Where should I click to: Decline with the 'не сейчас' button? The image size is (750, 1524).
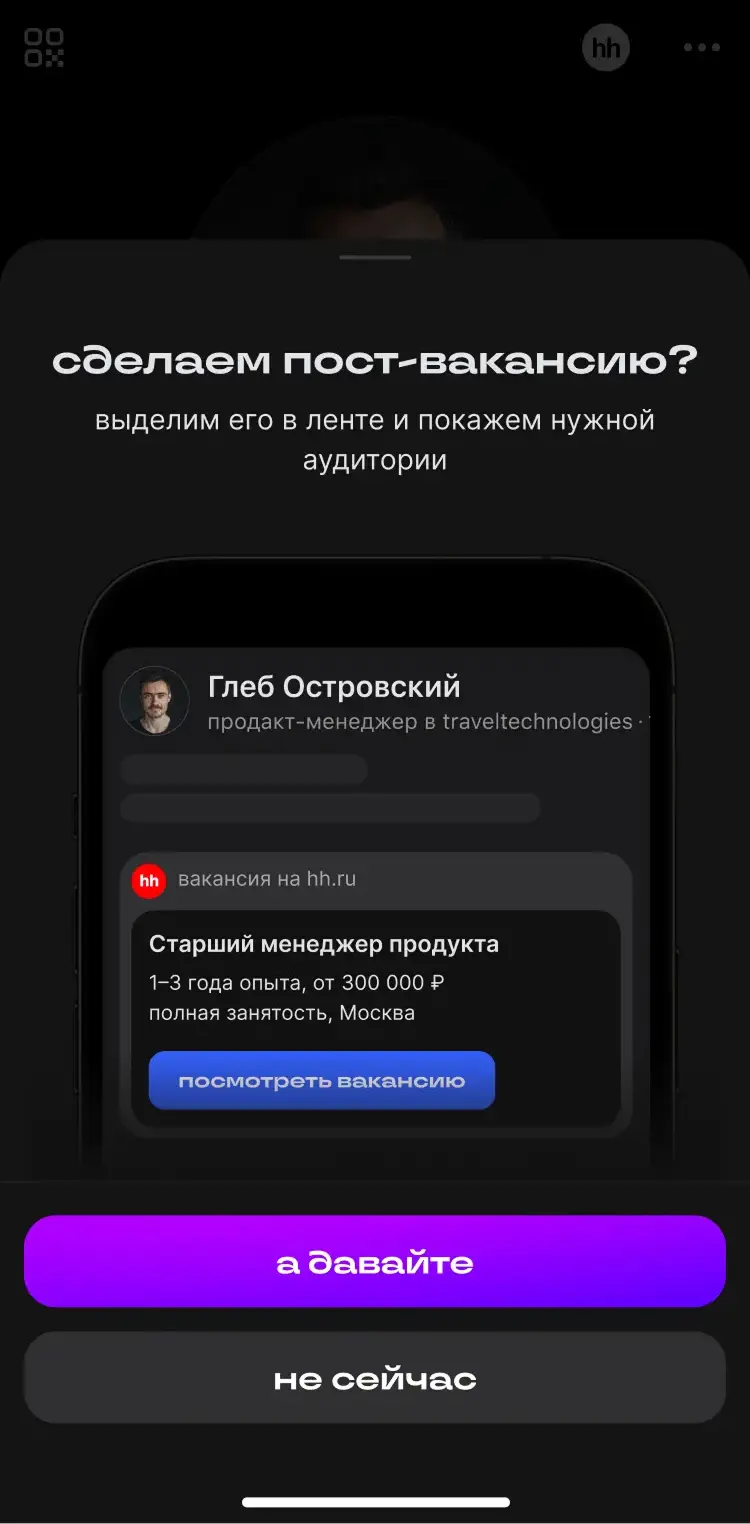pyautogui.click(x=374, y=1378)
